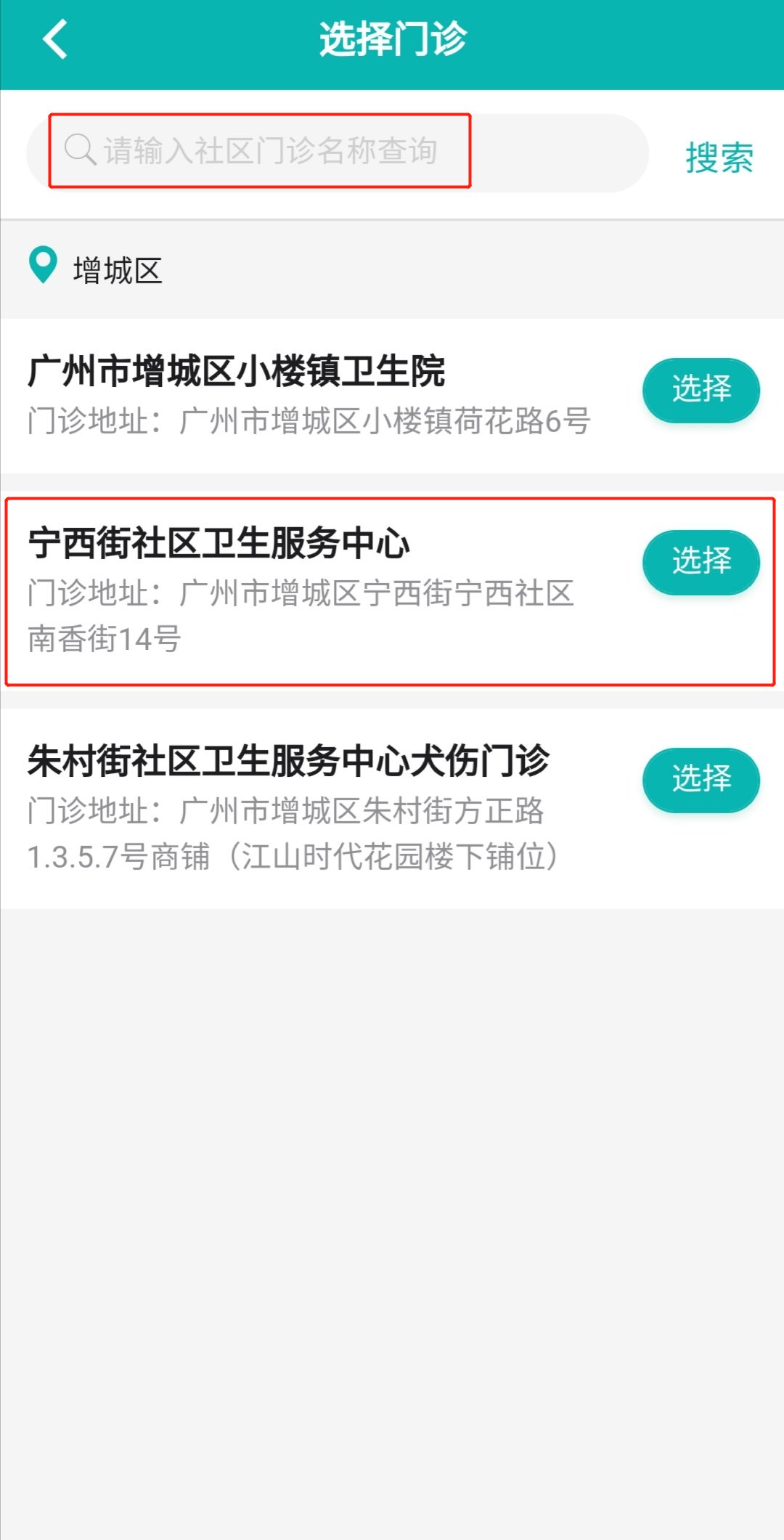Click address 广州市增城区小楼镇荷花路6号
The image size is (784, 1540).
pyautogui.click(x=312, y=418)
